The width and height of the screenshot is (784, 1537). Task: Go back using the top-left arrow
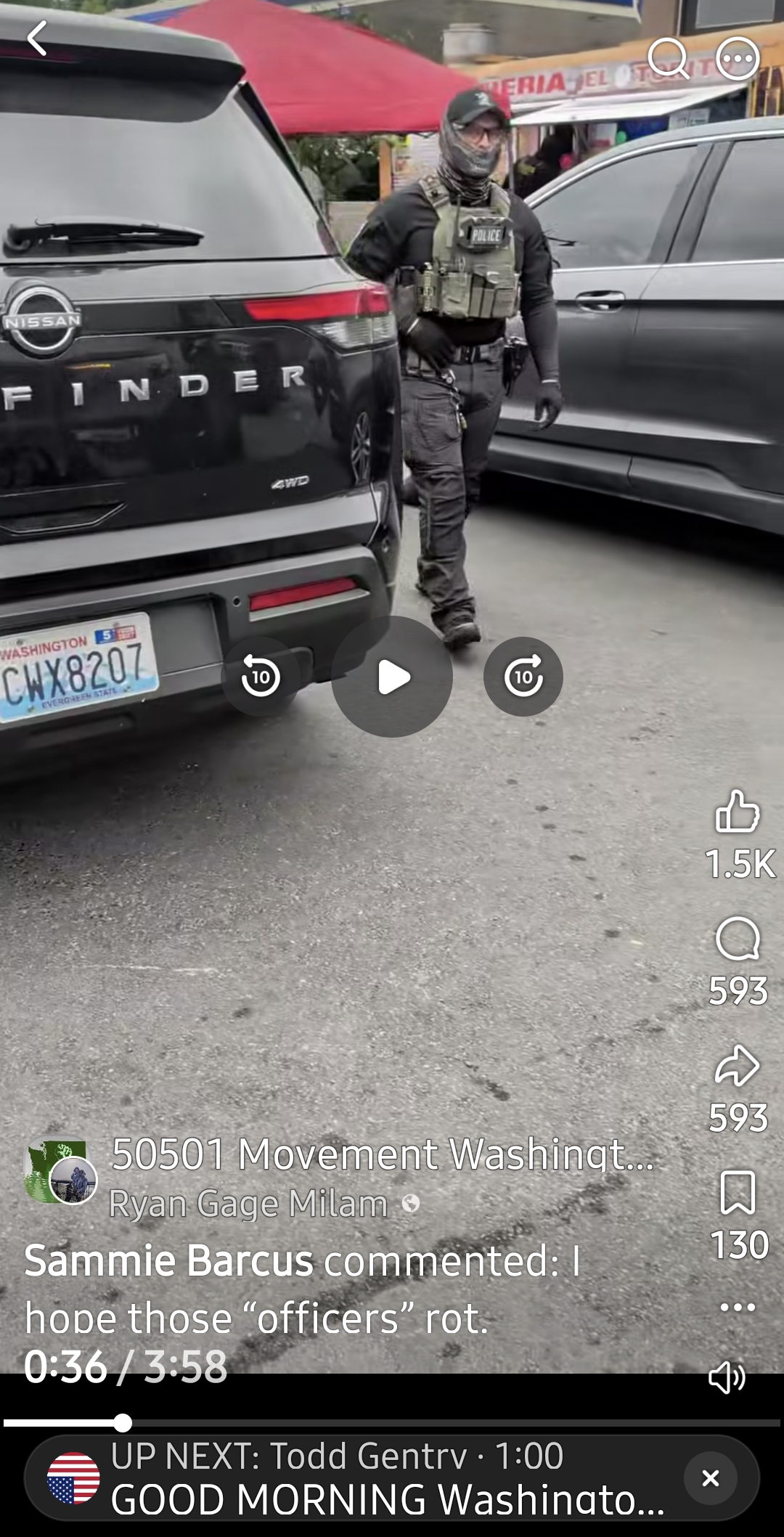click(x=37, y=38)
